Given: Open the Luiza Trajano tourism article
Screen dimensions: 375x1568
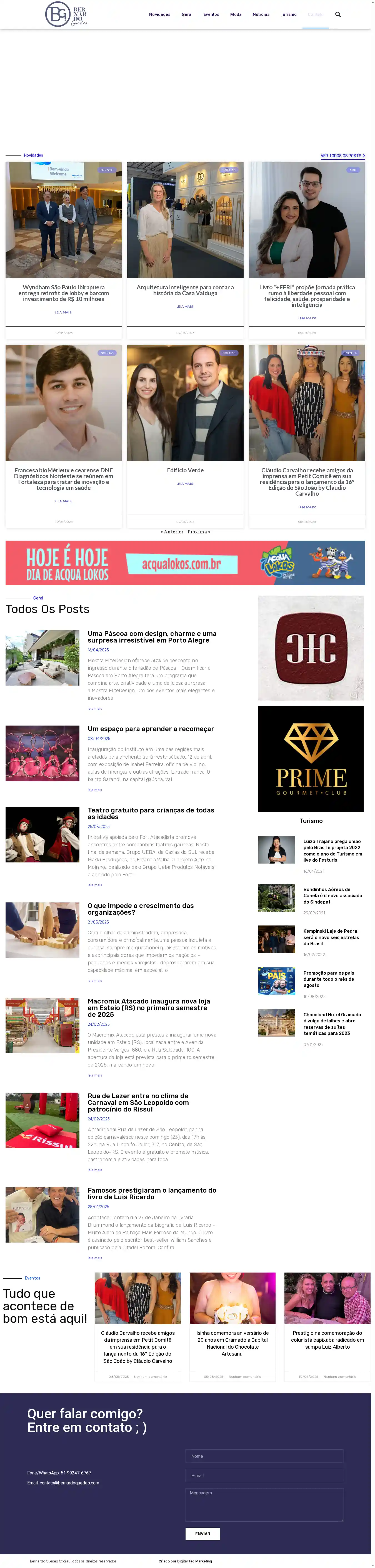Looking at the screenshot, I should tap(332, 850).
